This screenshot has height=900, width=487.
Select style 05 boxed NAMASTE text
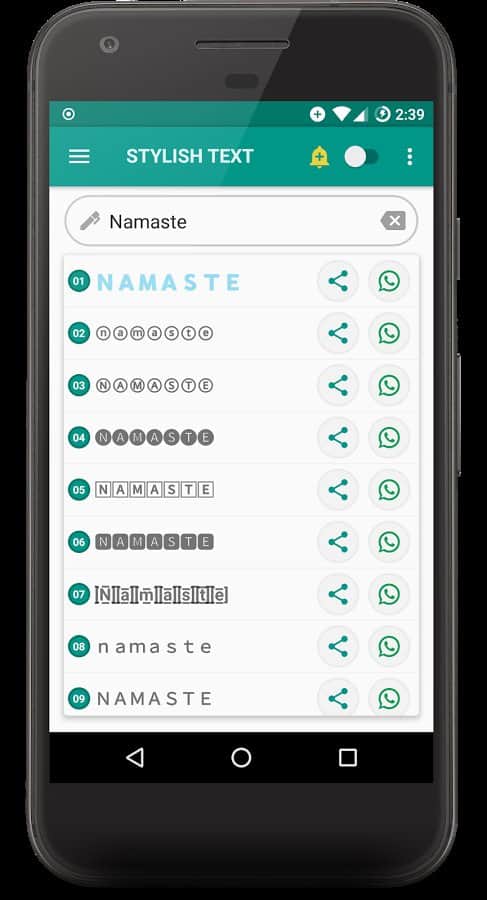coord(154,490)
